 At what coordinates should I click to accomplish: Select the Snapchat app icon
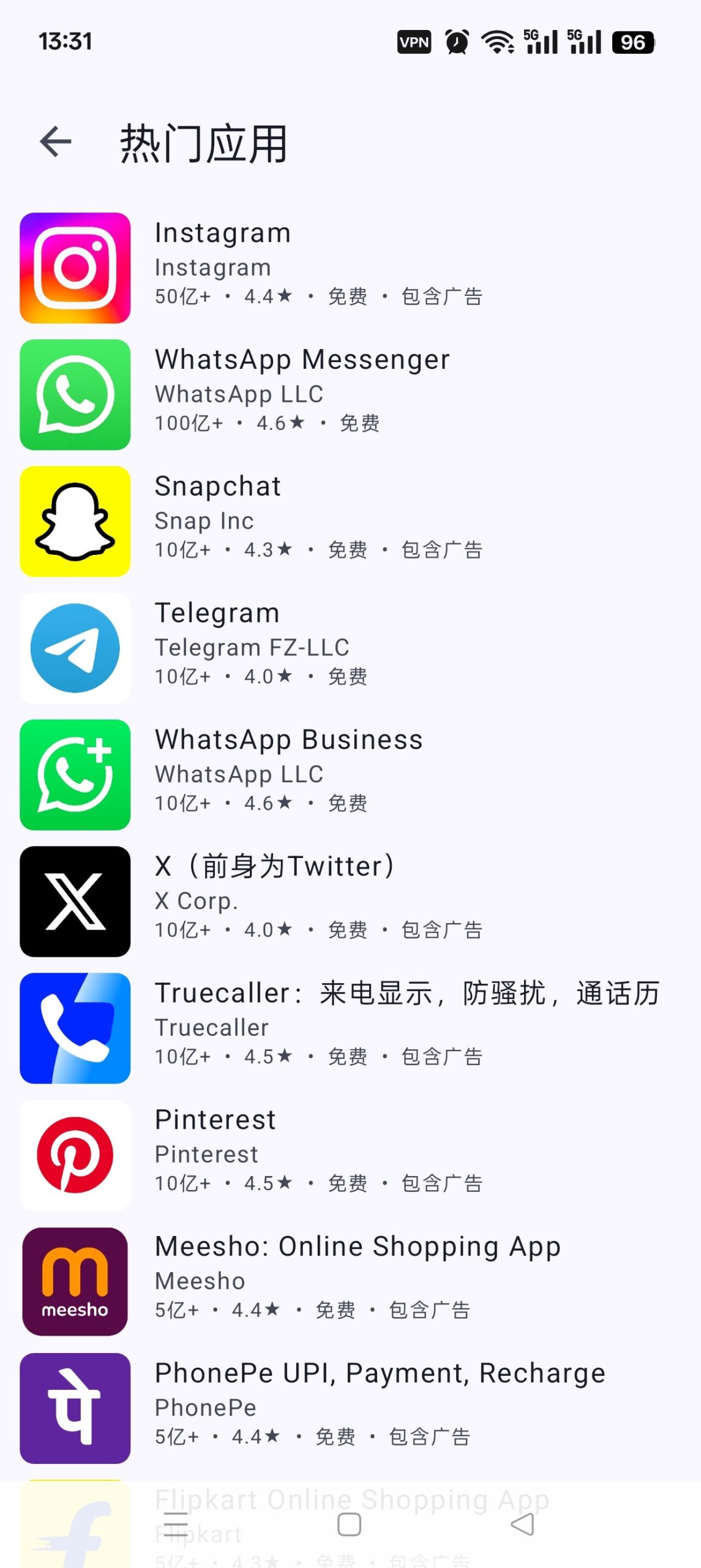pos(74,522)
